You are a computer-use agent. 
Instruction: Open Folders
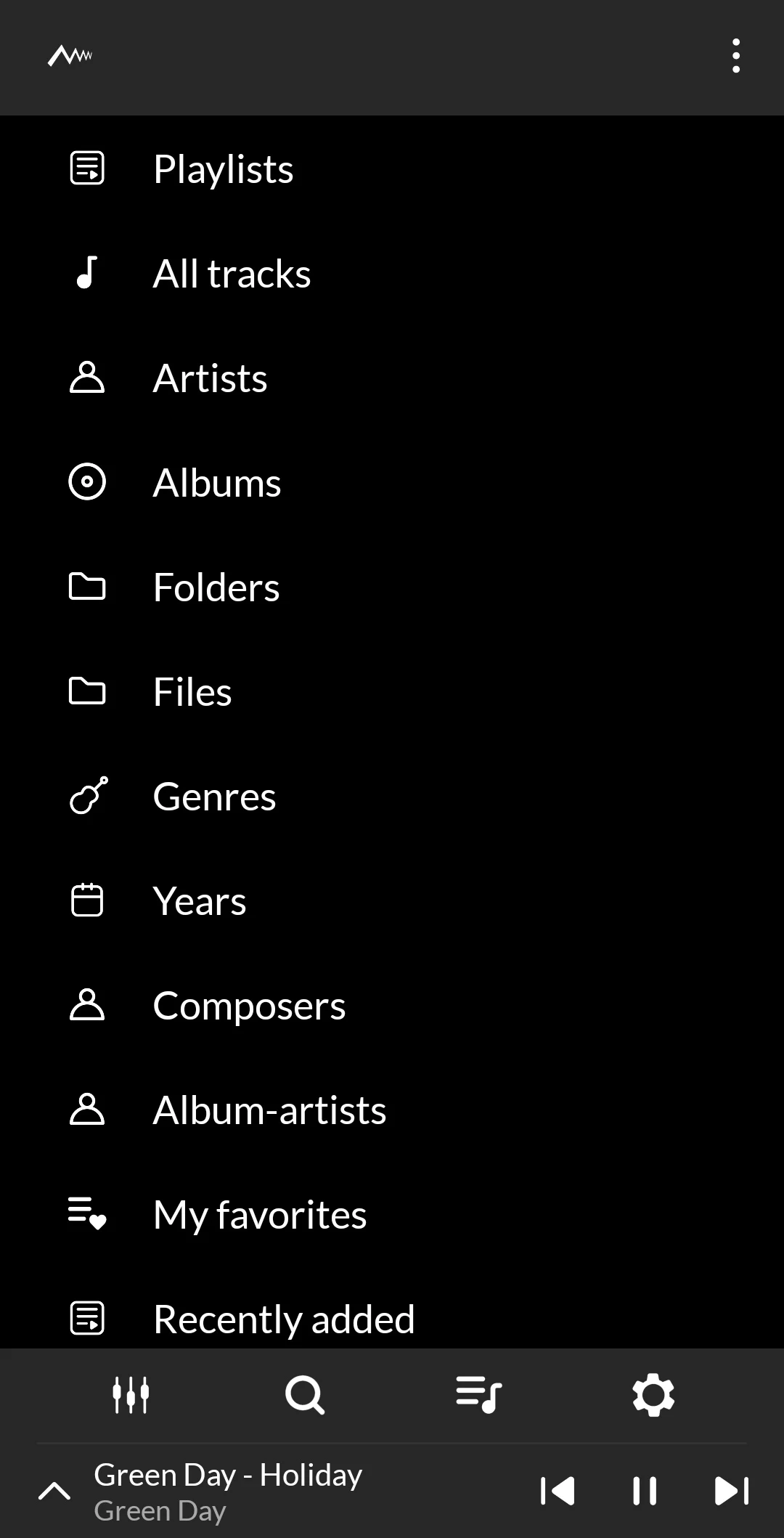point(392,587)
